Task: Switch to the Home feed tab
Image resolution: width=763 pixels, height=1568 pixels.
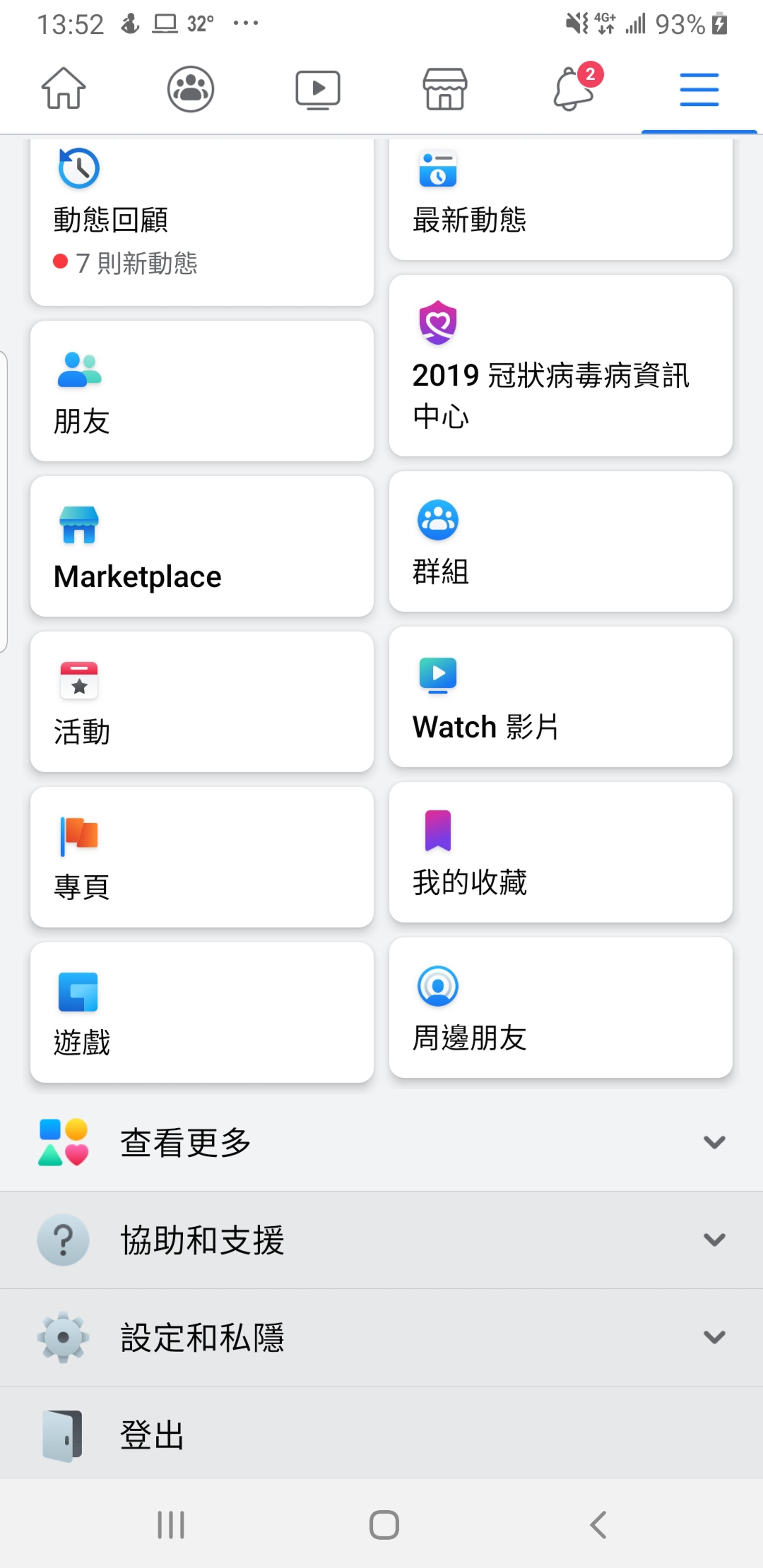Action: pyautogui.click(x=63, y=89)
